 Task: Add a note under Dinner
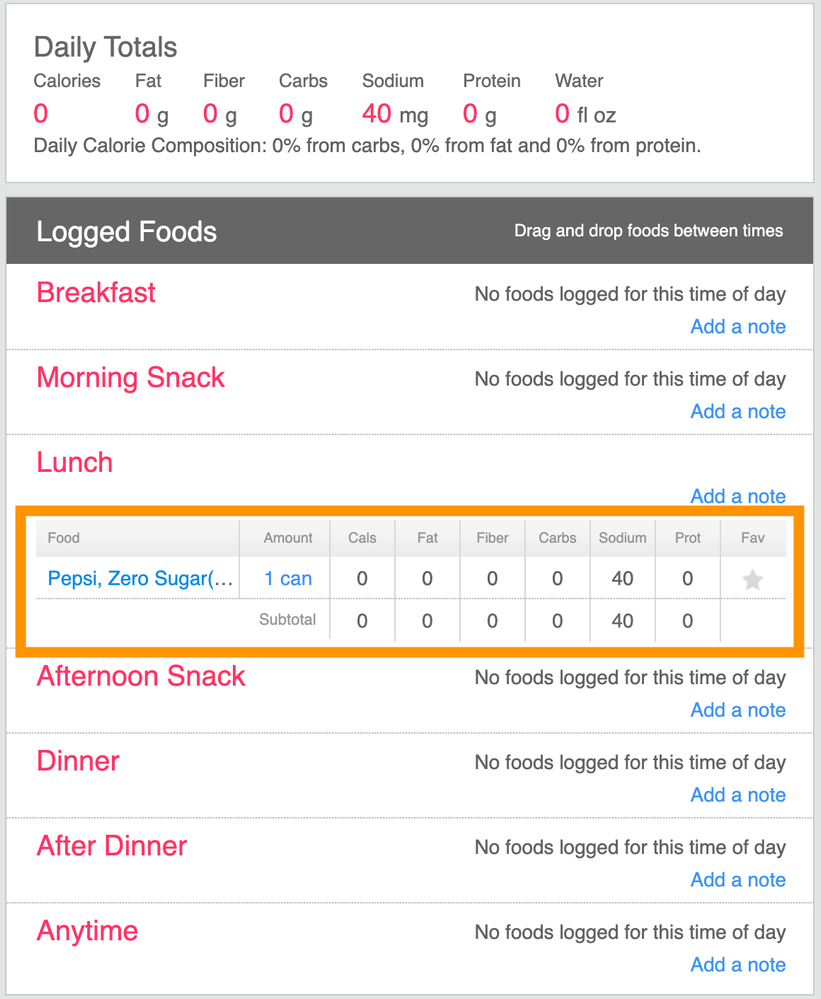(737, 795)
